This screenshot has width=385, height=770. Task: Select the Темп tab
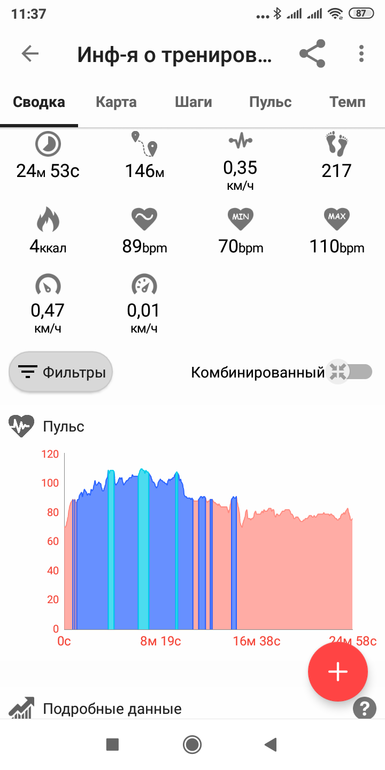tap(347, 102)
